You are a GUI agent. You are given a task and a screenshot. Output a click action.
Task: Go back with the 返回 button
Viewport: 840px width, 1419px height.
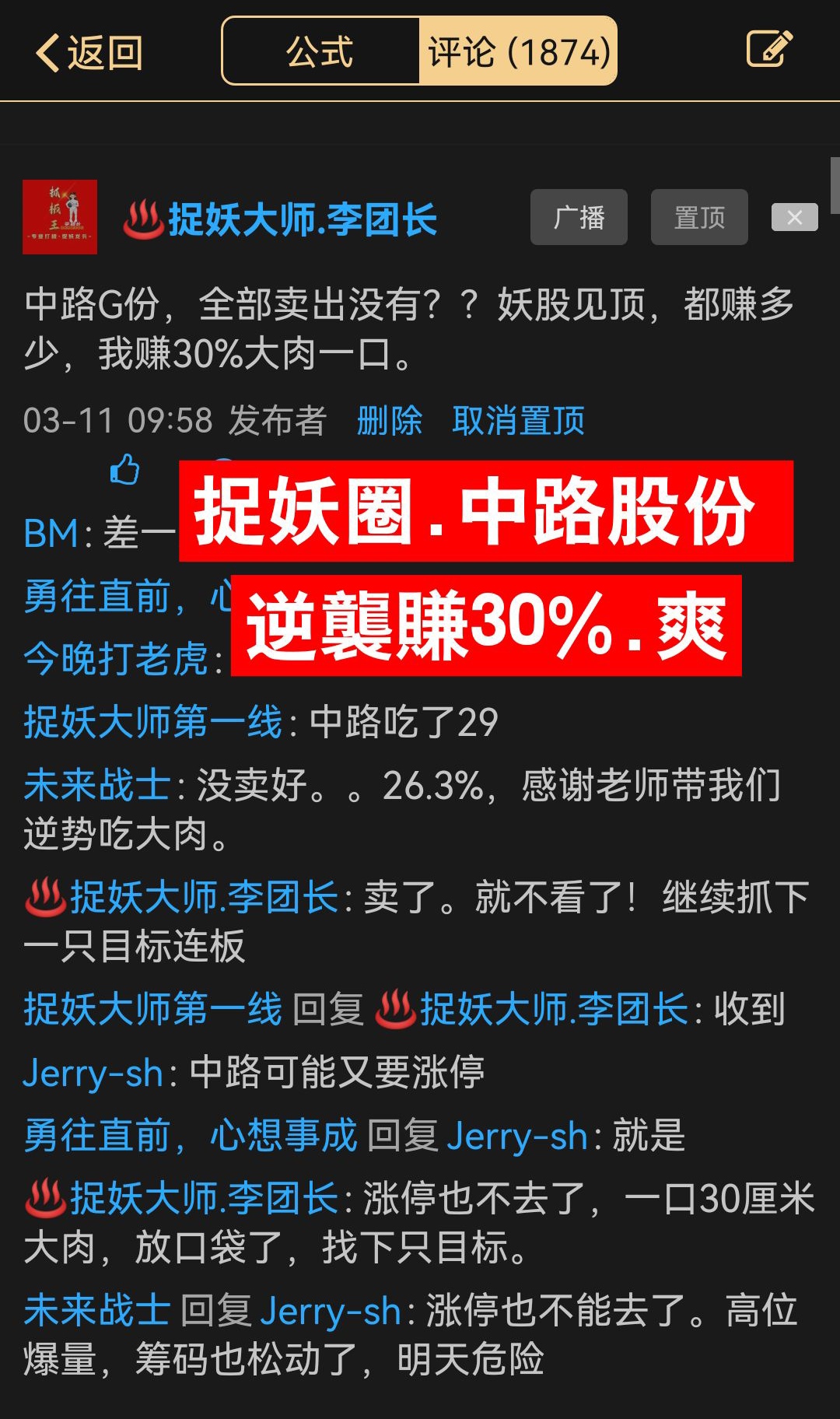click(89, 53)
